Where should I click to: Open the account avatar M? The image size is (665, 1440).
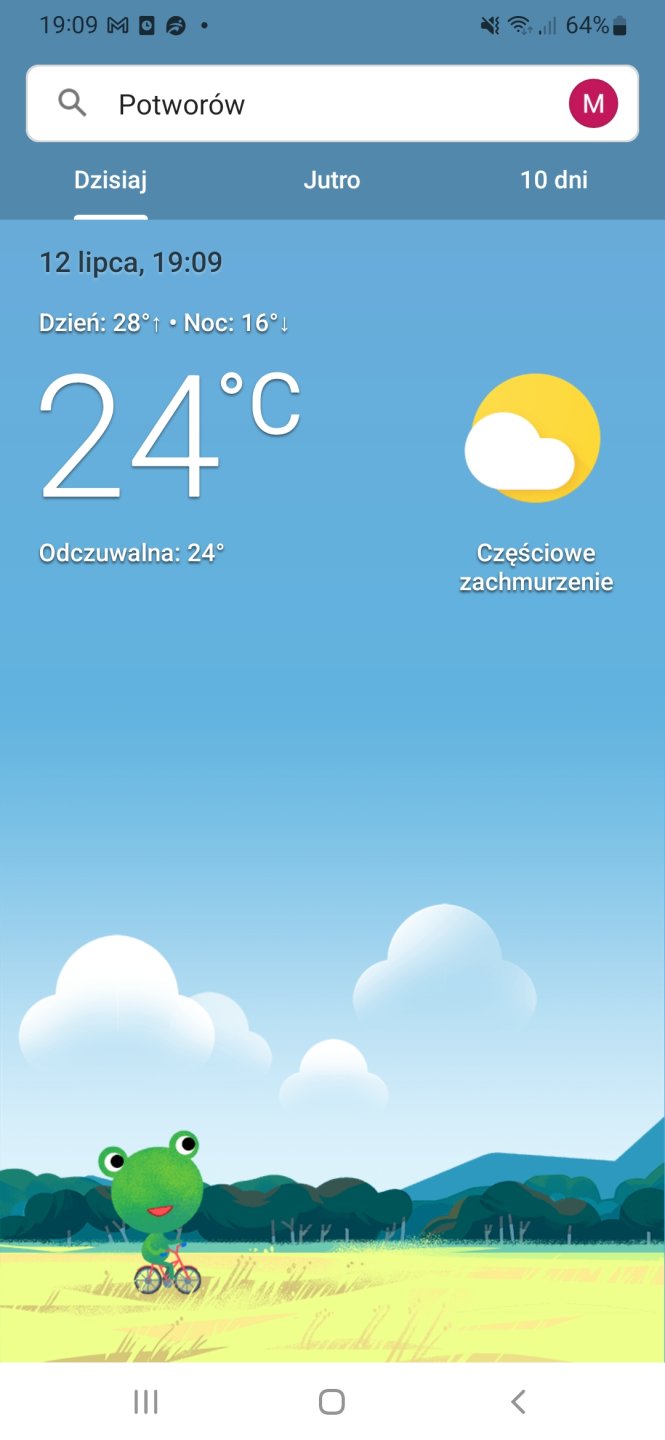pyautogui.click(x=593, y=103)
